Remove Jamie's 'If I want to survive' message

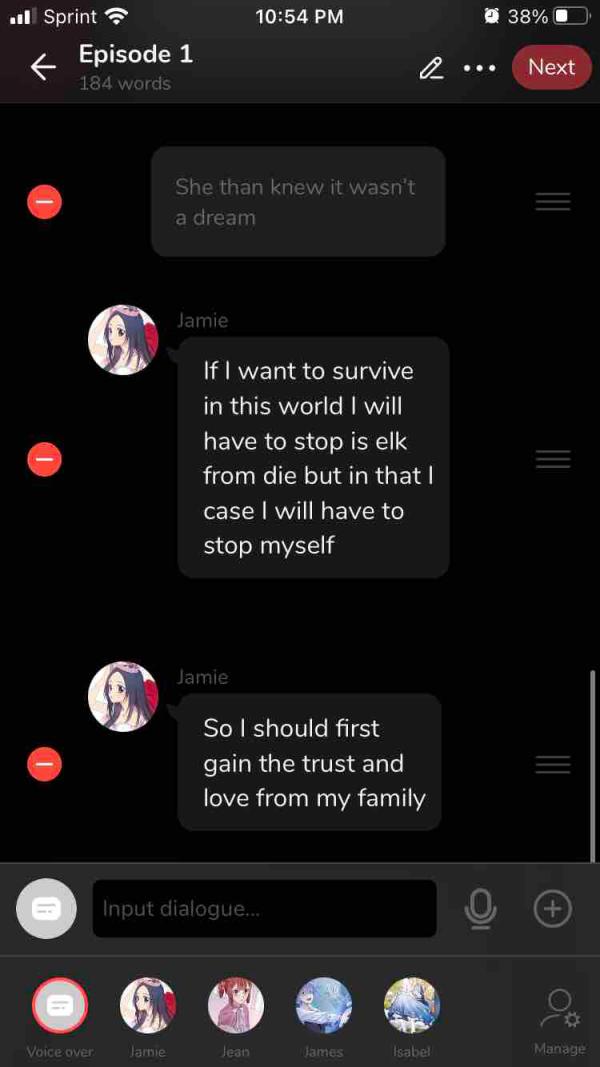click(44, 459)
